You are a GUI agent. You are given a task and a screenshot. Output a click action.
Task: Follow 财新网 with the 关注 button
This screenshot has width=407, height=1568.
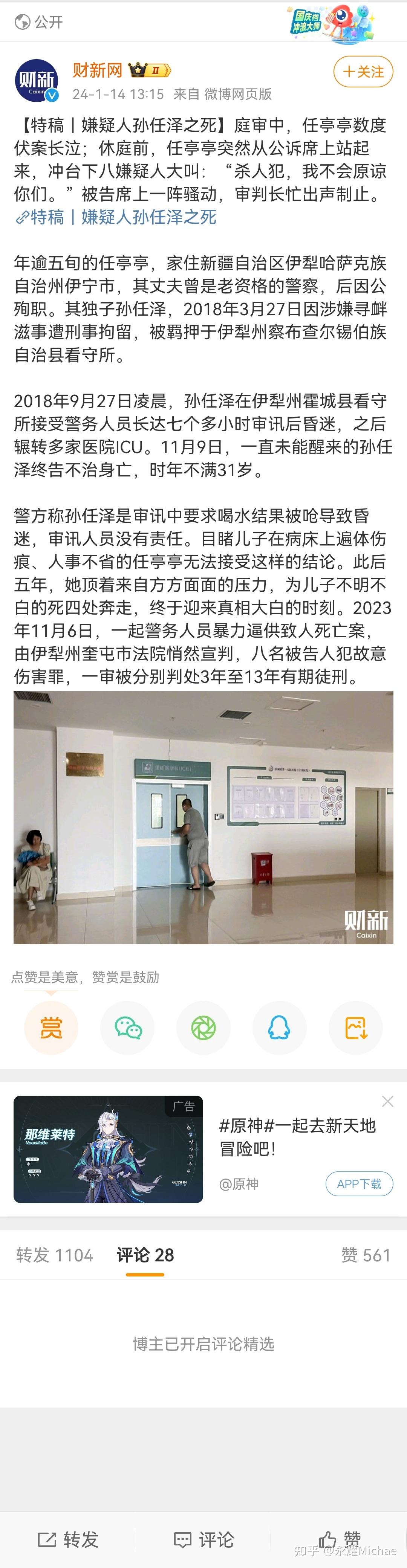coord(363,72)
